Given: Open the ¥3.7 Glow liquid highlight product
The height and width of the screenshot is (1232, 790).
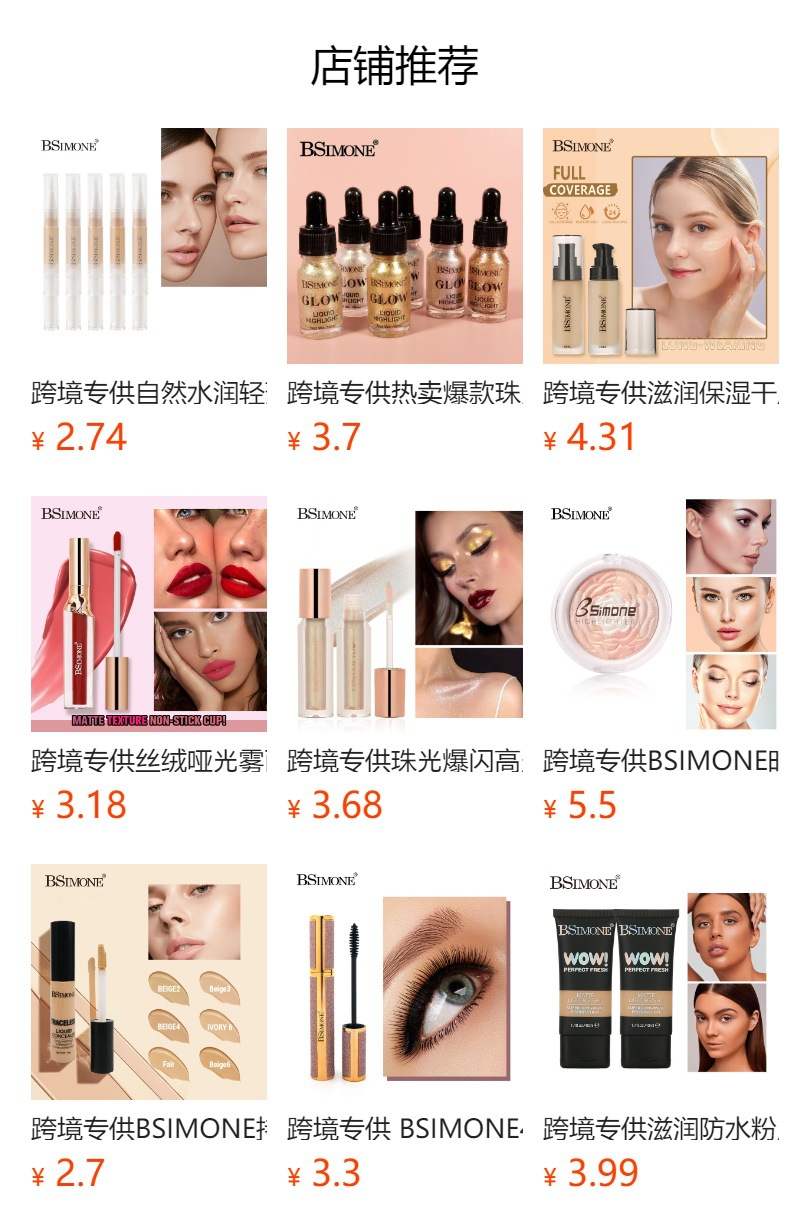Looking at the screenshot, I should pyautogui.click(x=405, y=246).
